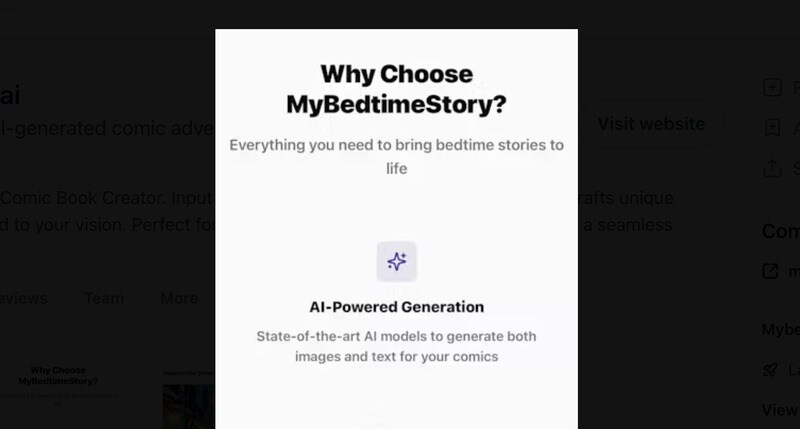Open the Reviews tab

pyautogui.click(x=22, y=298)
